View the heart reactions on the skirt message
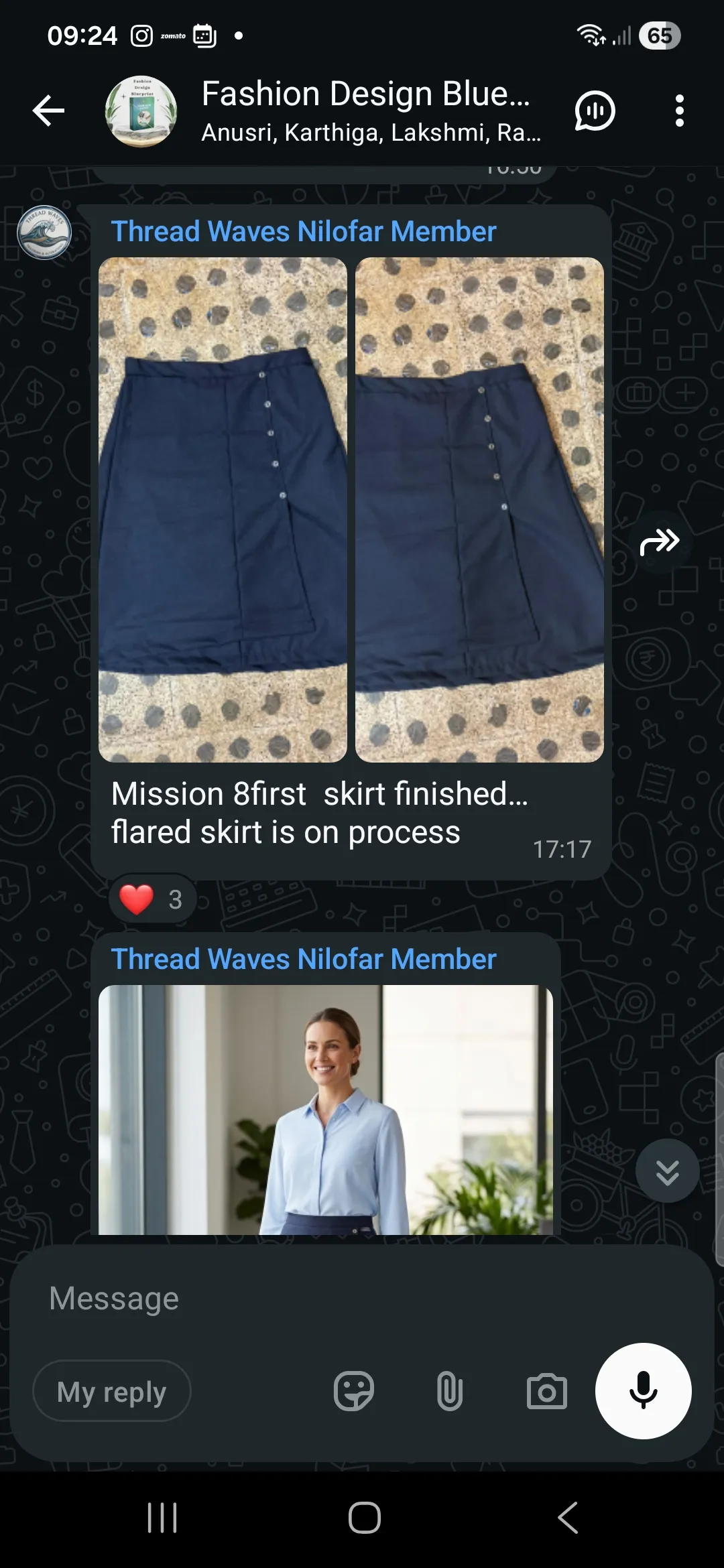 [153, 899]
